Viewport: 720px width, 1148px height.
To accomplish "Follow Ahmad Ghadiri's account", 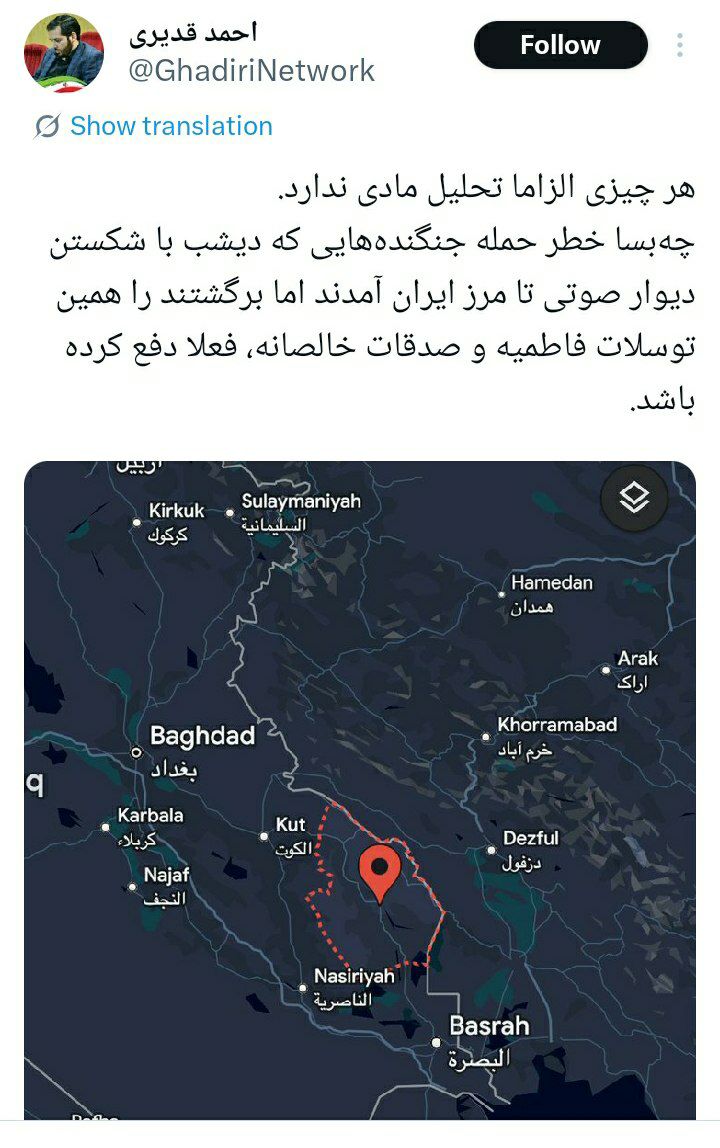I will 560,45.
